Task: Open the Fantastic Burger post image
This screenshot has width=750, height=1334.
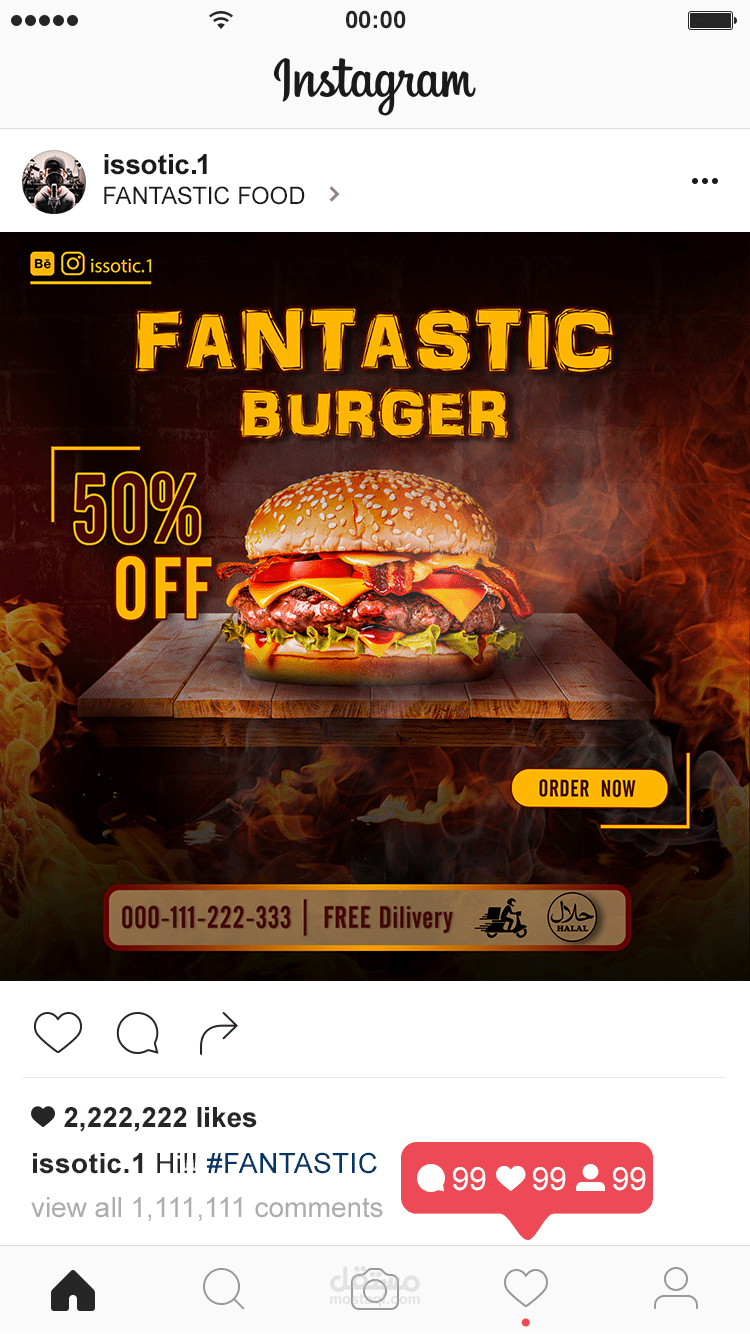Action: click(x=375, y=606)
